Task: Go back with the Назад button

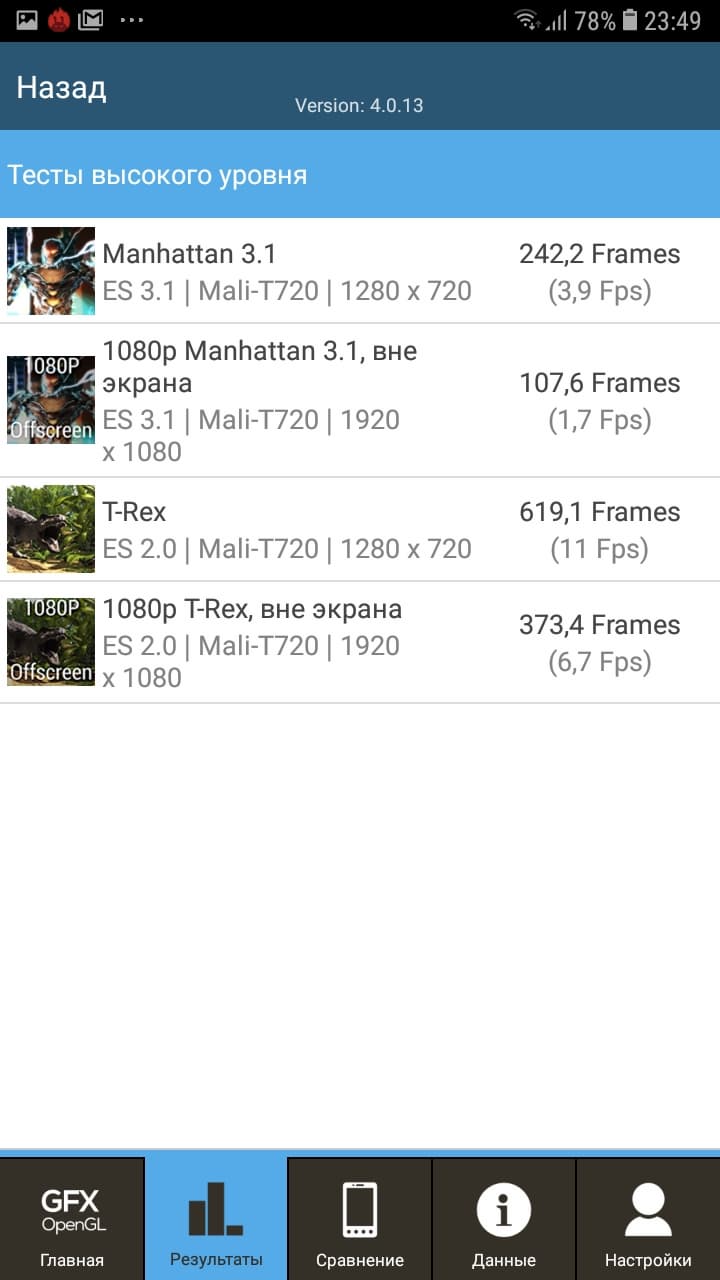Action: coord(61,88)
